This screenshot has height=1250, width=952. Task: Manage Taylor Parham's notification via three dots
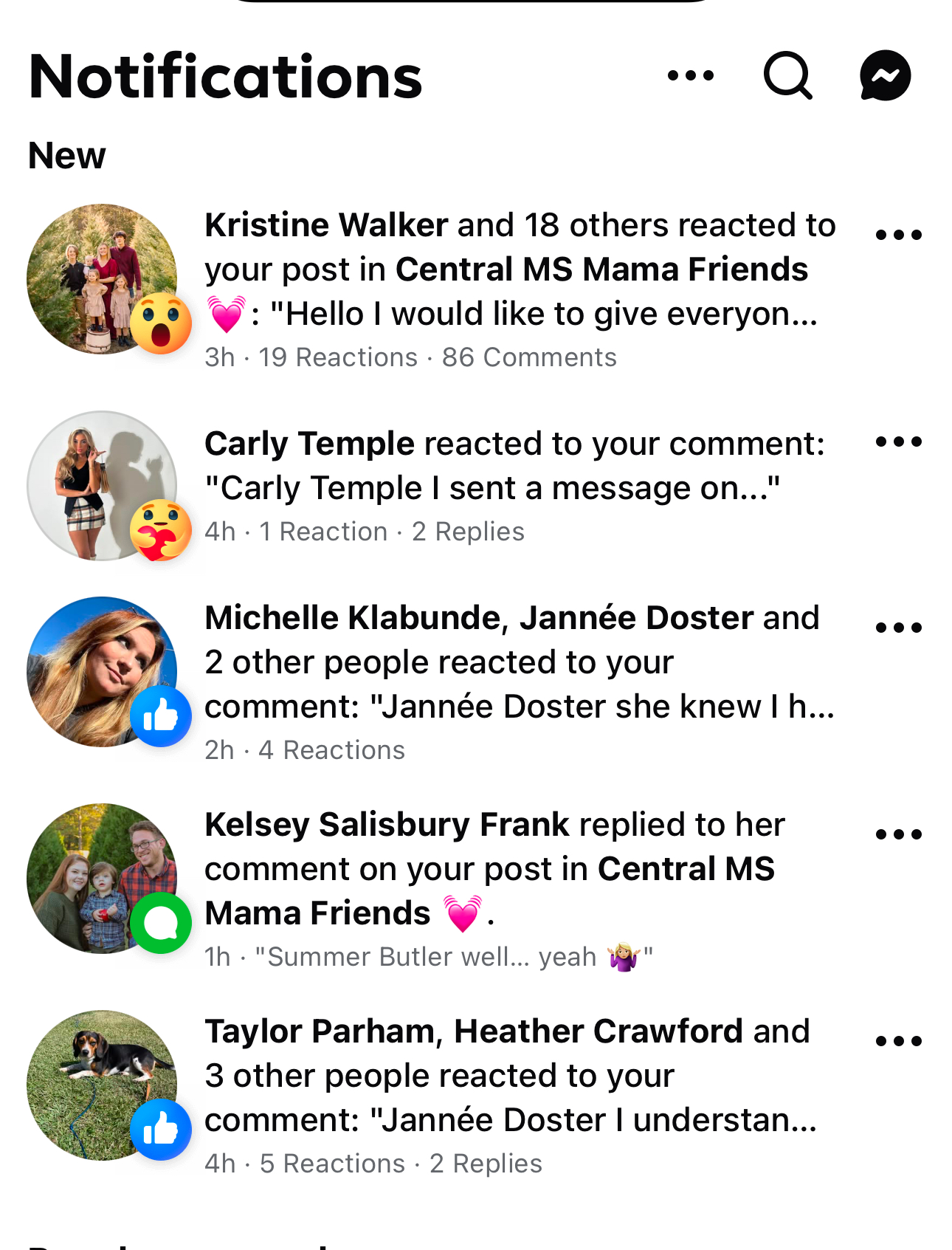(x=898, y=1042)
